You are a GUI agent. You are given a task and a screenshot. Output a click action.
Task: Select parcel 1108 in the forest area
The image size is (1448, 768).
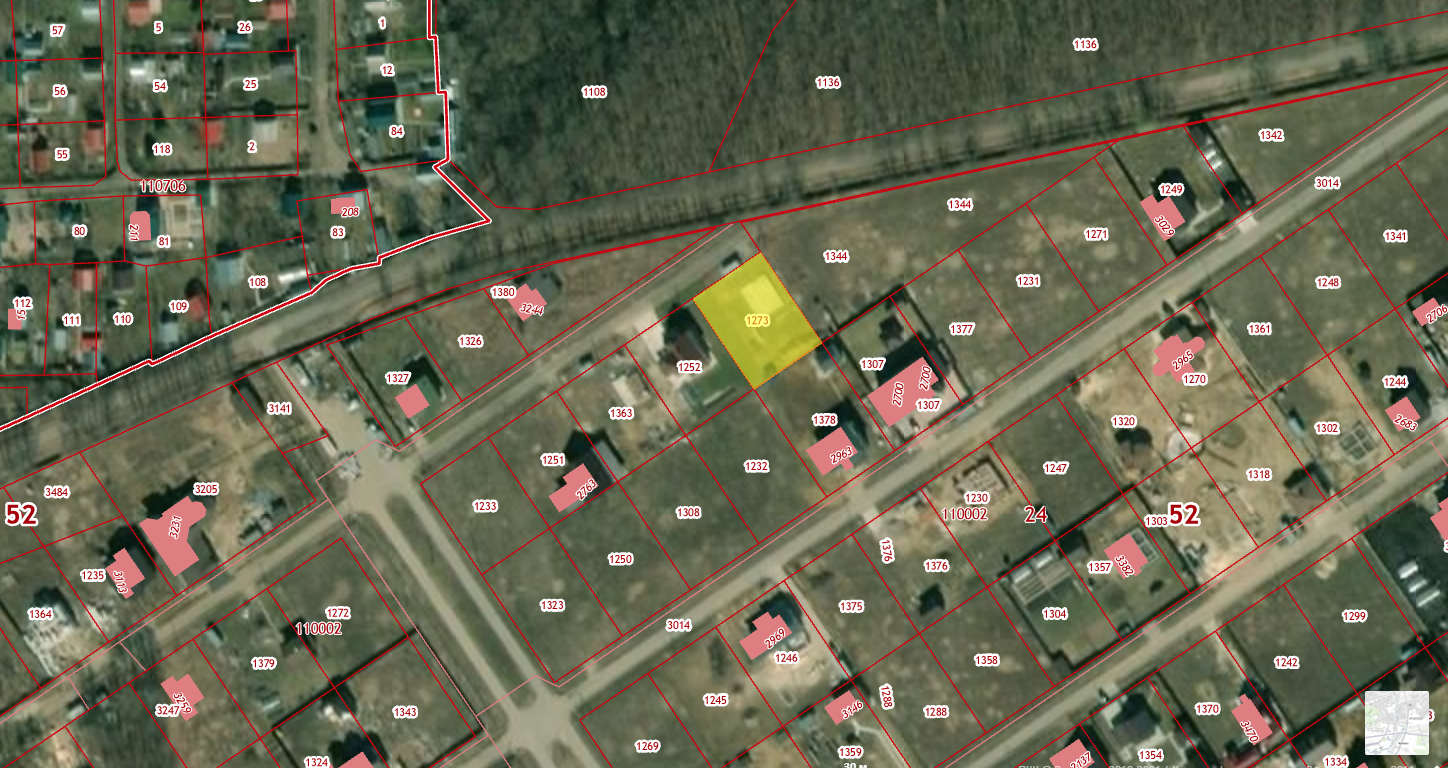coord(594,92)
